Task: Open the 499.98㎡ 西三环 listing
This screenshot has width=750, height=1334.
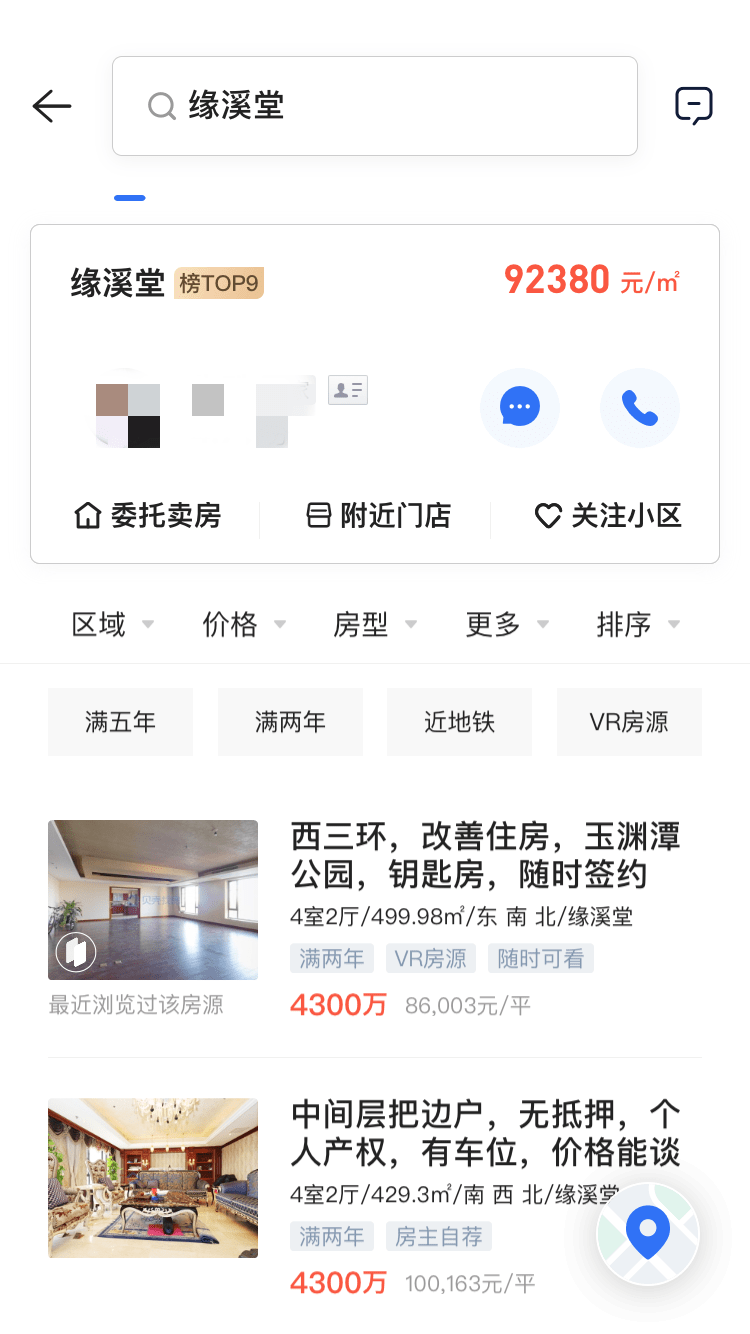Action: point(375,920)
